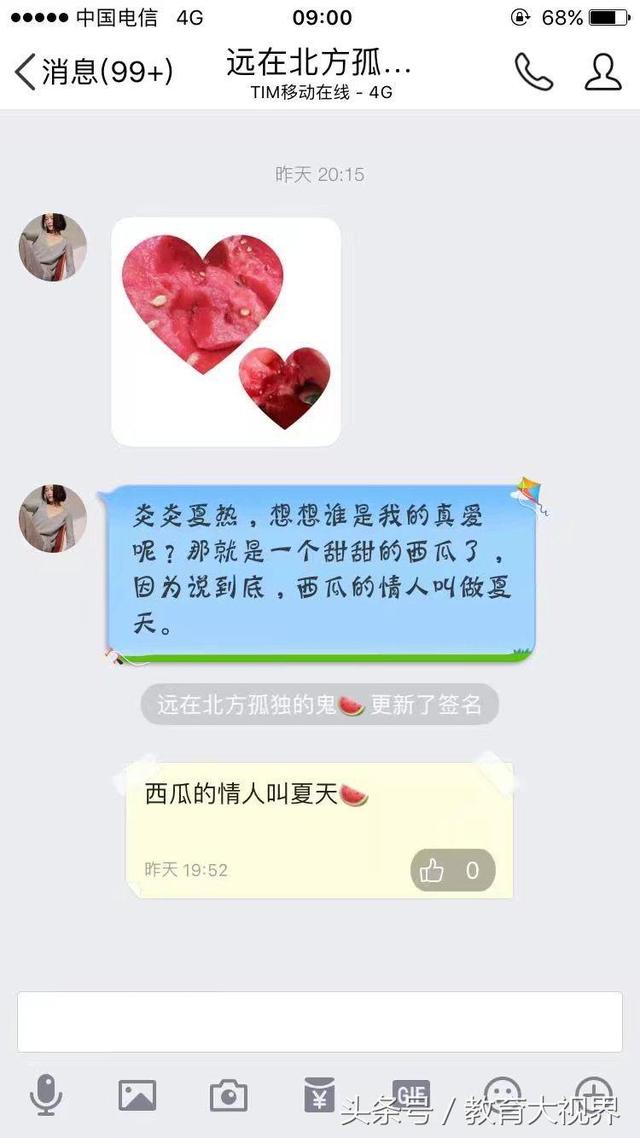Open the plus menu for more options
Image resolution: width=640 pixels, height=1138 pixels.
[x=593, y=1093]
